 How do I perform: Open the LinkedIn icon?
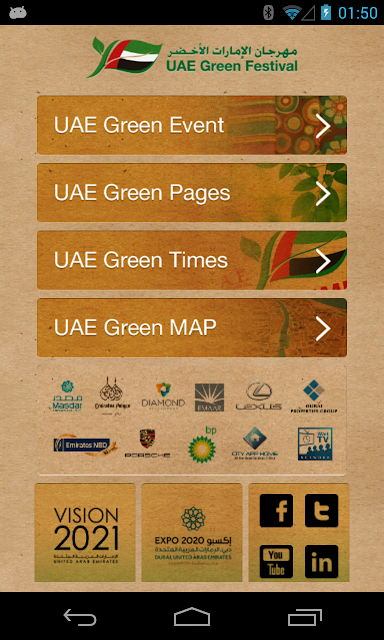(x=322, y=561)
